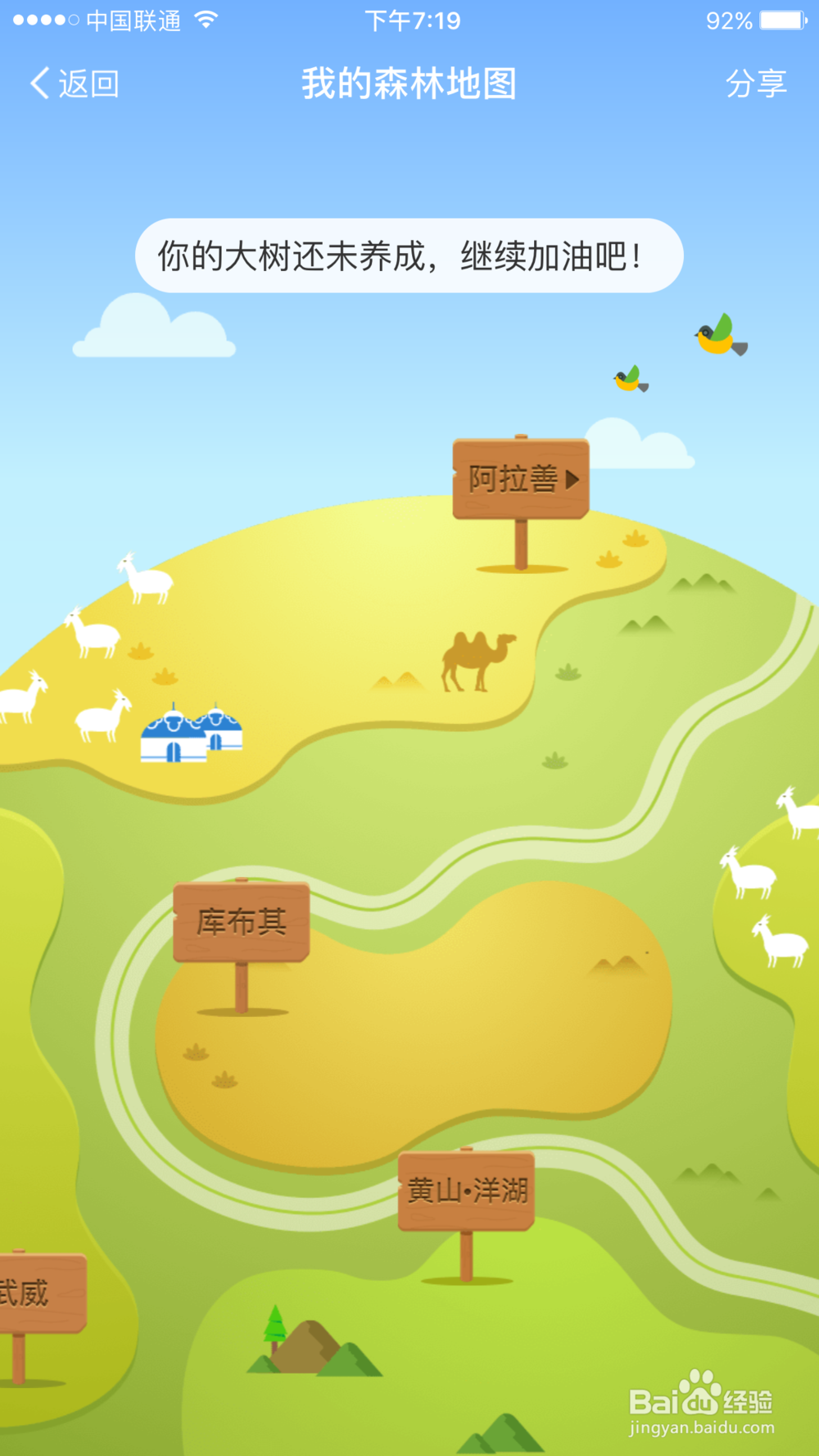This screenshot has height=1456, width=819.
Task: Tap the 我的森林地图 title
Action: (409, 82)
